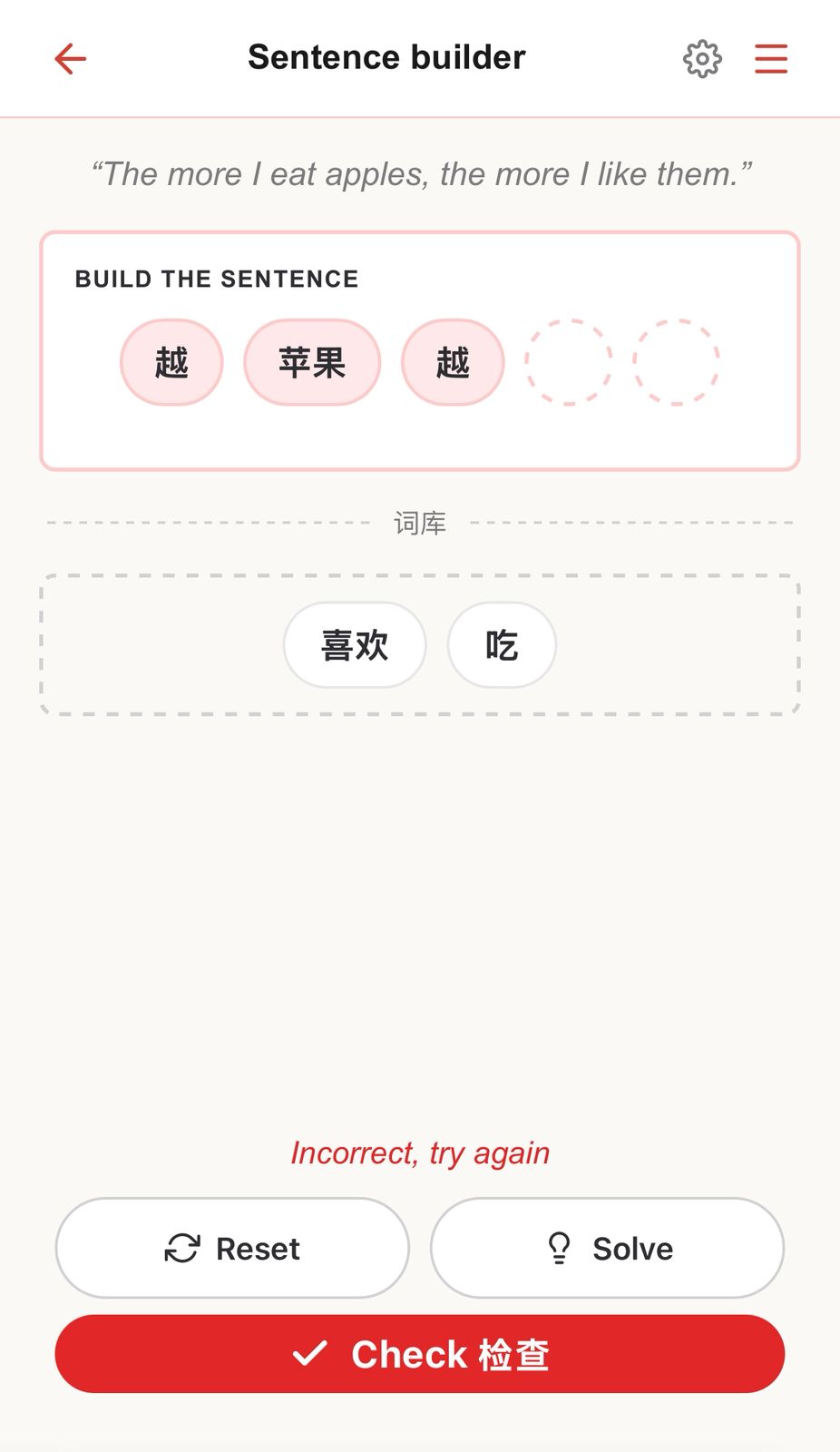Remove the 苹果 chip from the sentence
This screenshot has width=840, height=1452.
pos(312,363)
